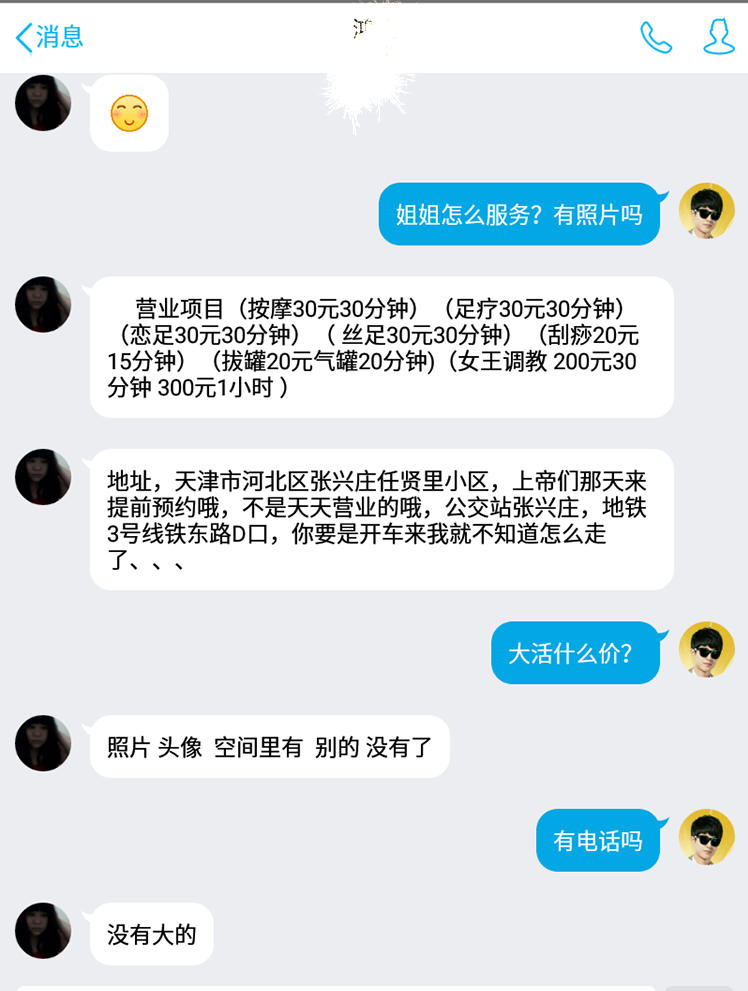
Task: Go back to the 消息 list
Action: point(48,38)
